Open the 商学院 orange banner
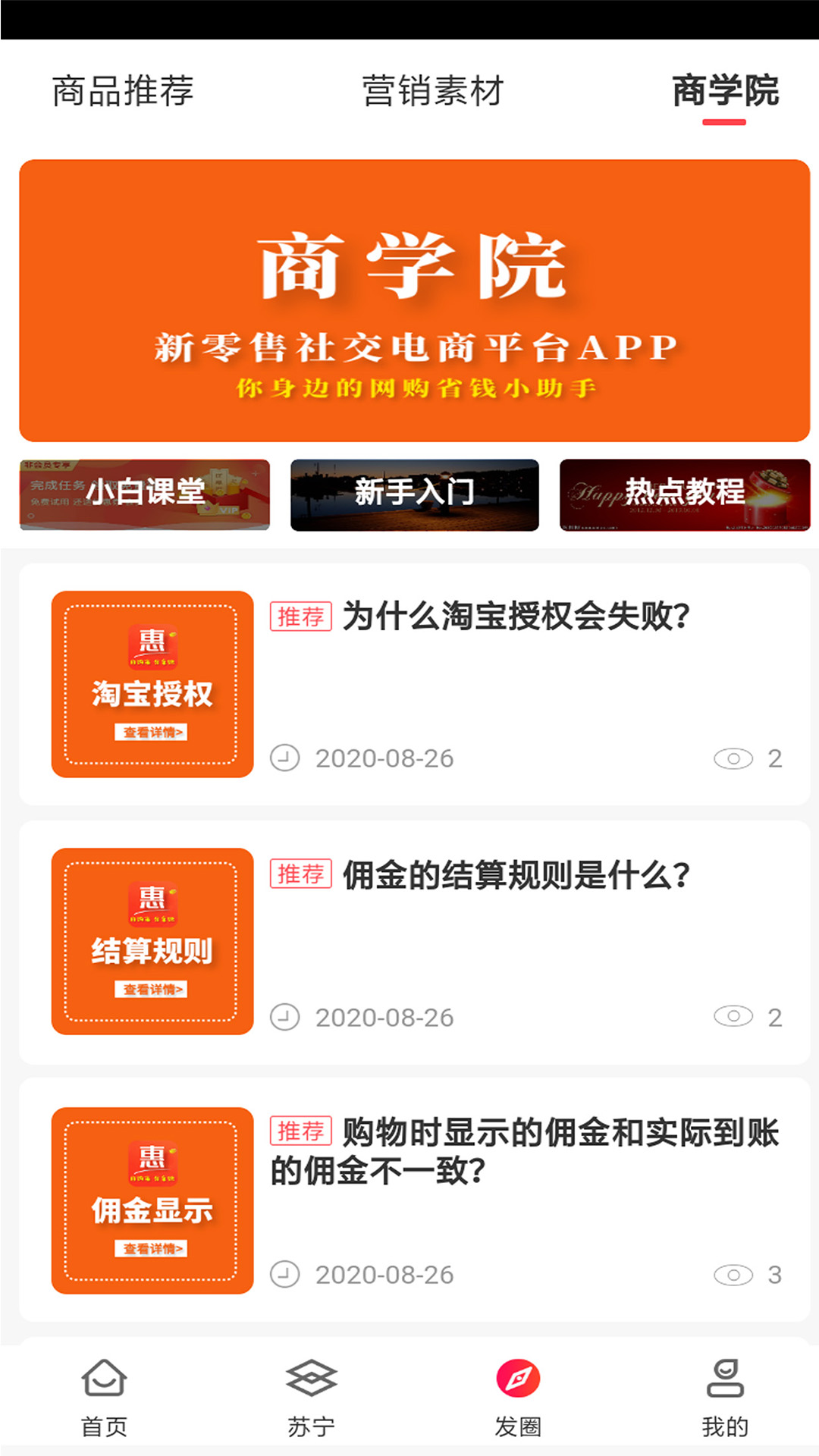Image resolution: width=819 pixels, height=1456 pixels. pos(414,300)
